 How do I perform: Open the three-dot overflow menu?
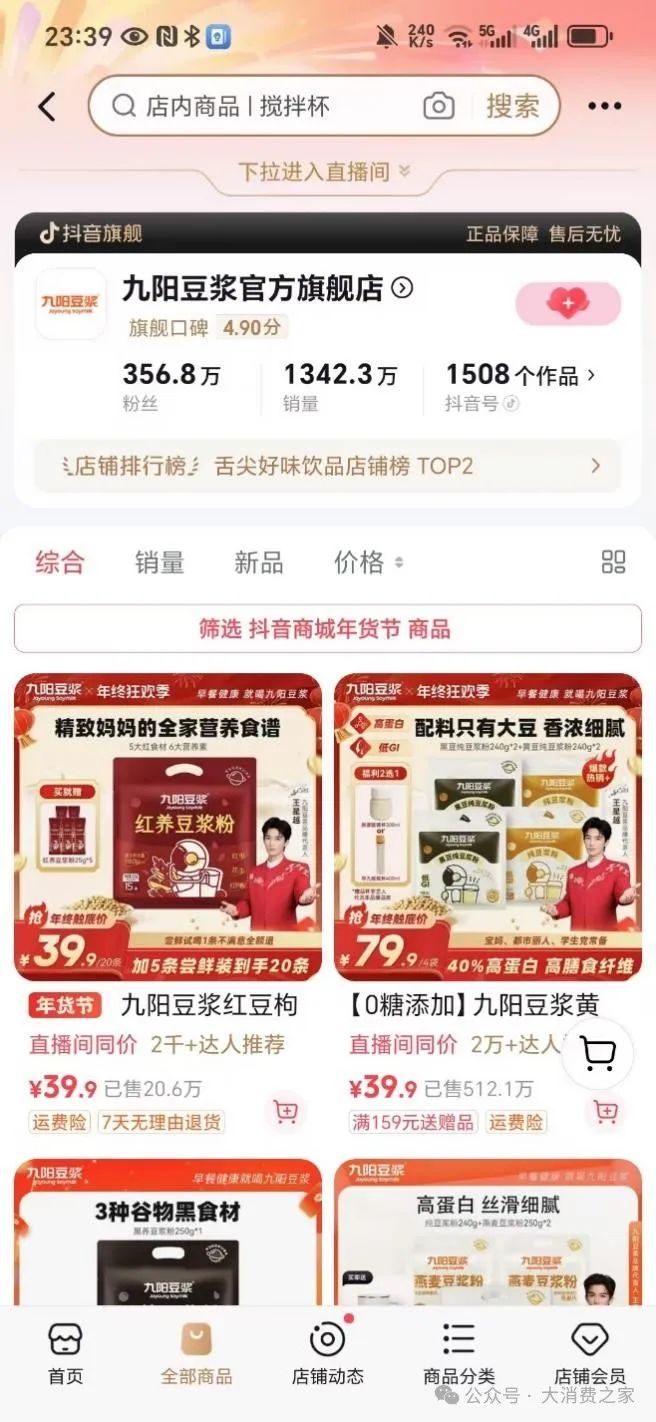(604, 107)
